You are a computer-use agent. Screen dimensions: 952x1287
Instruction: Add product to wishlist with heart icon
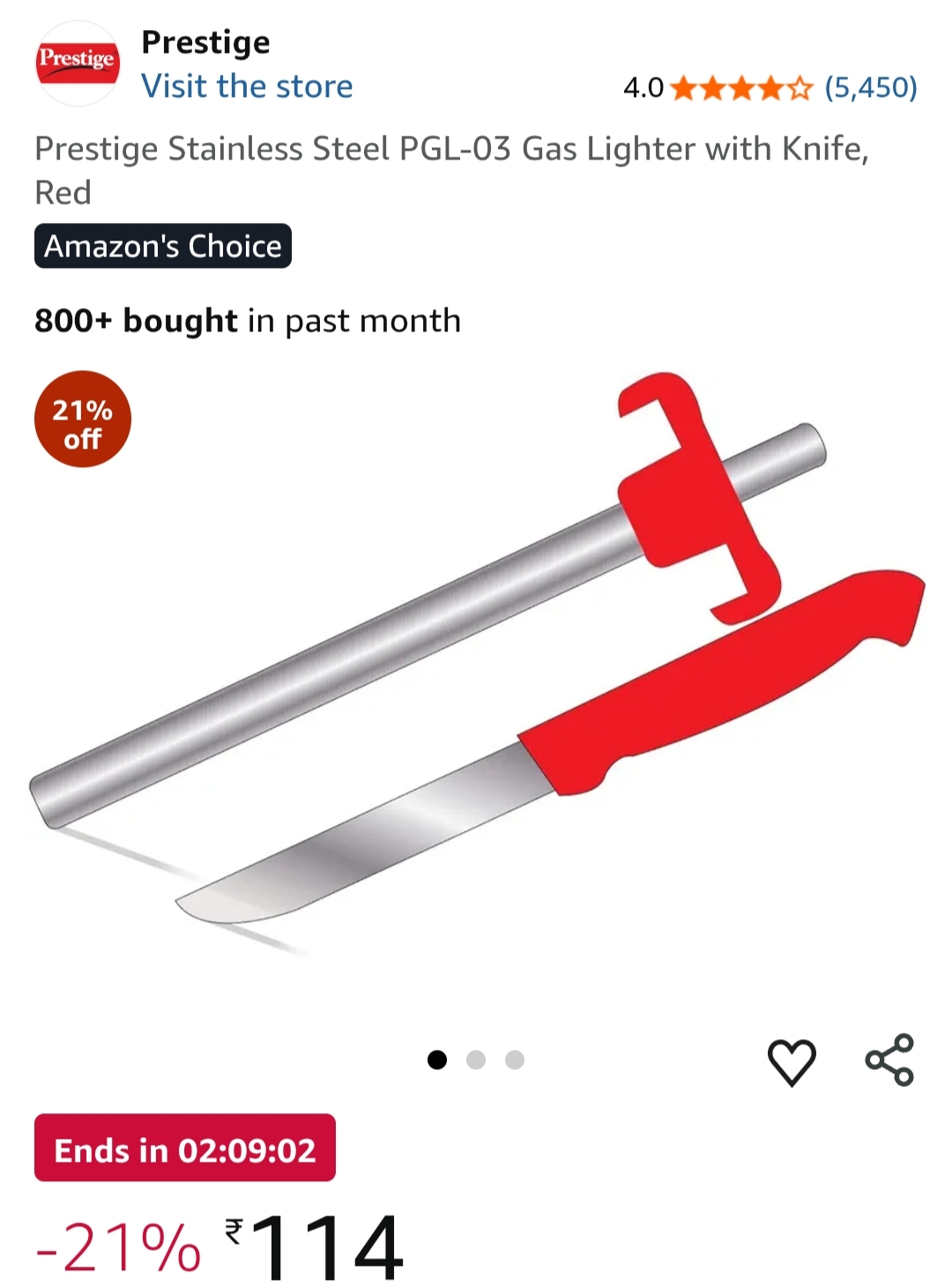pos(792,1061)
